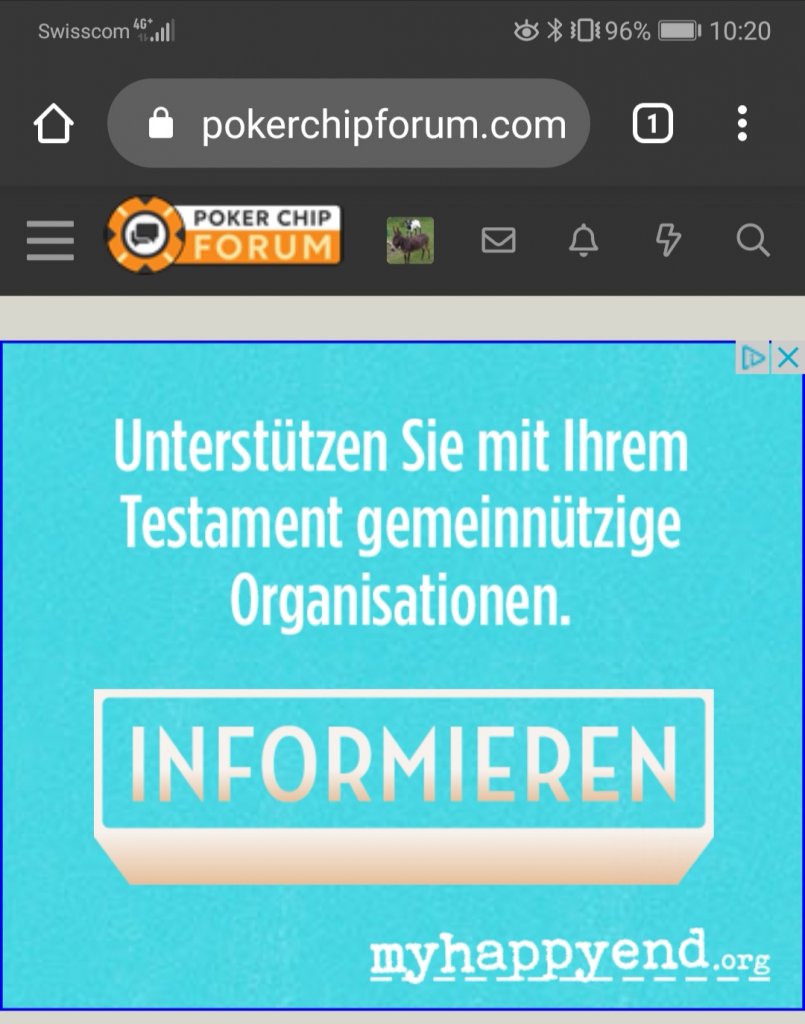
Task: Open the lightning bolt what's new
Action: (668, 241)
